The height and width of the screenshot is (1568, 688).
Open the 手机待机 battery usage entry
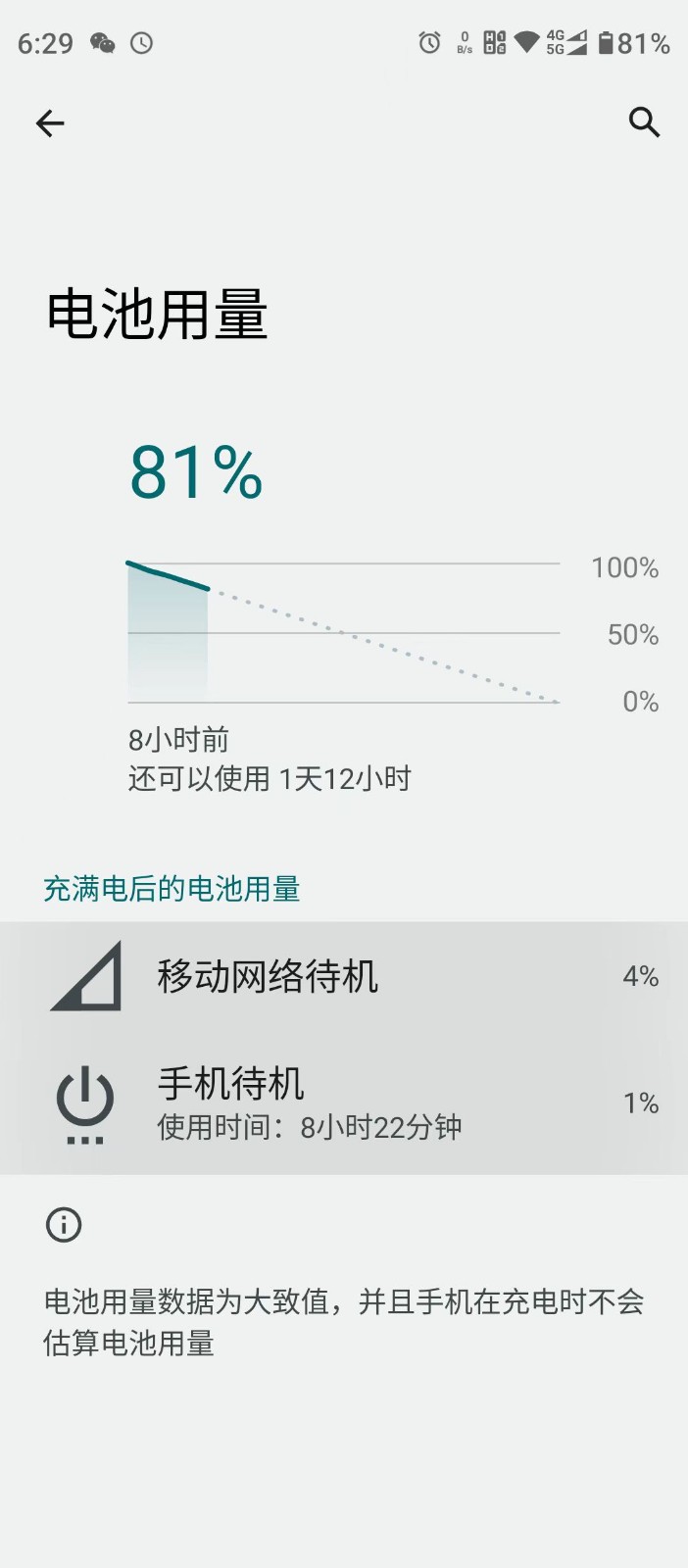344,1103
